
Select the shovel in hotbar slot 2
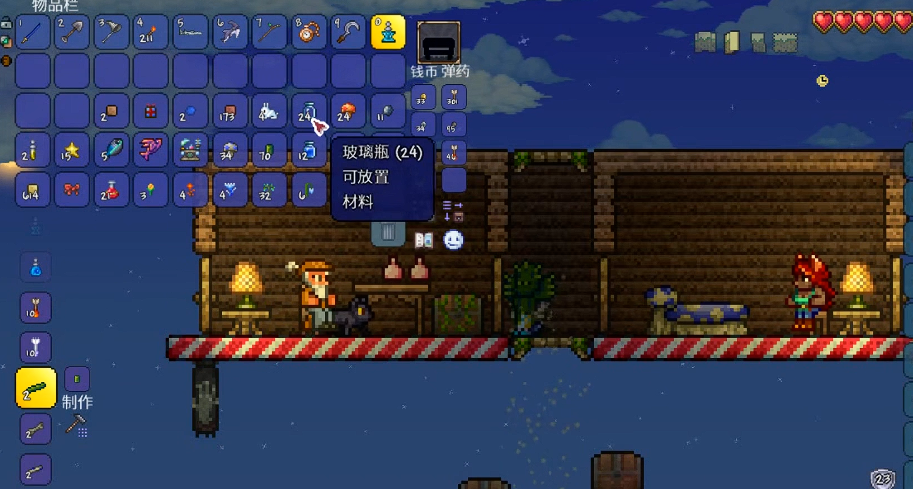tap(73, 32)
